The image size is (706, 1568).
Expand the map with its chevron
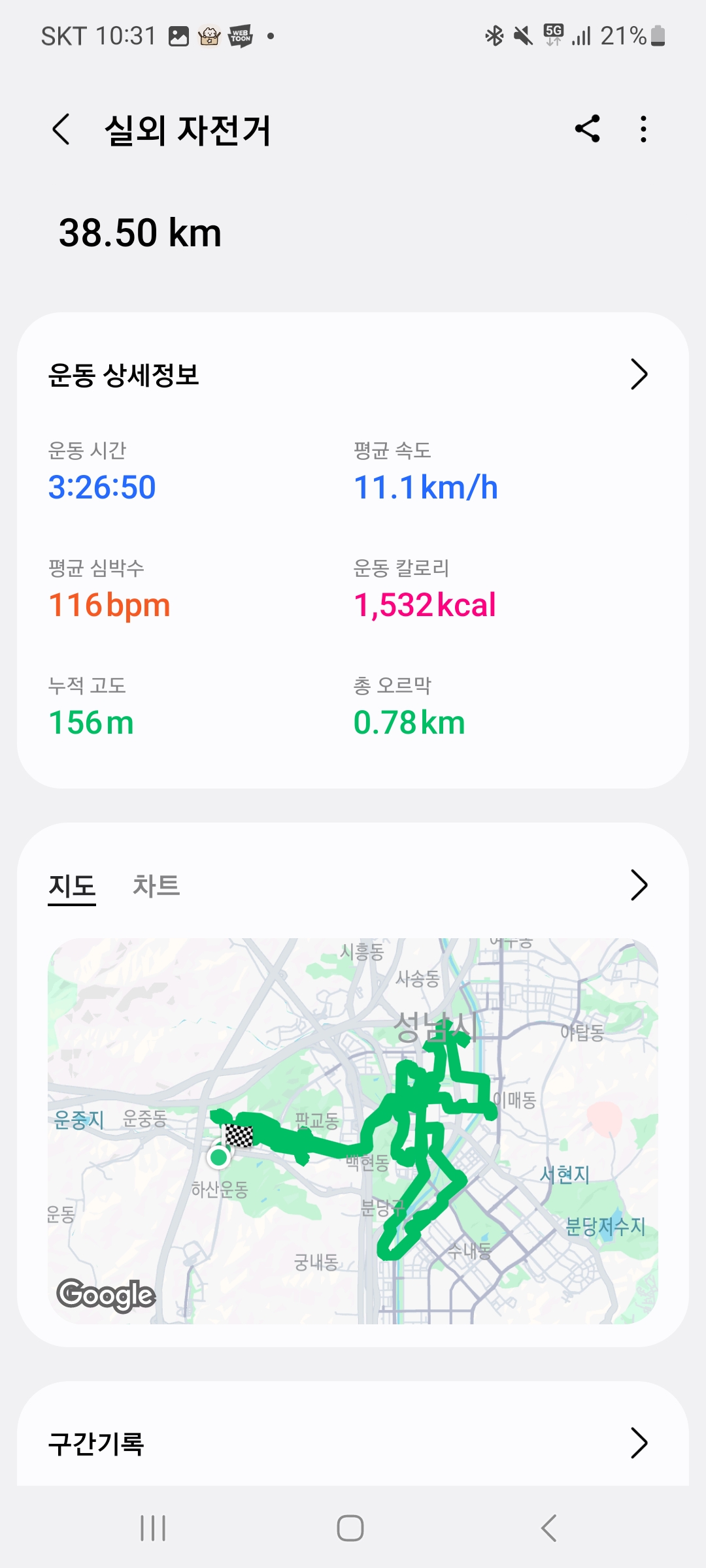(639, 885)
